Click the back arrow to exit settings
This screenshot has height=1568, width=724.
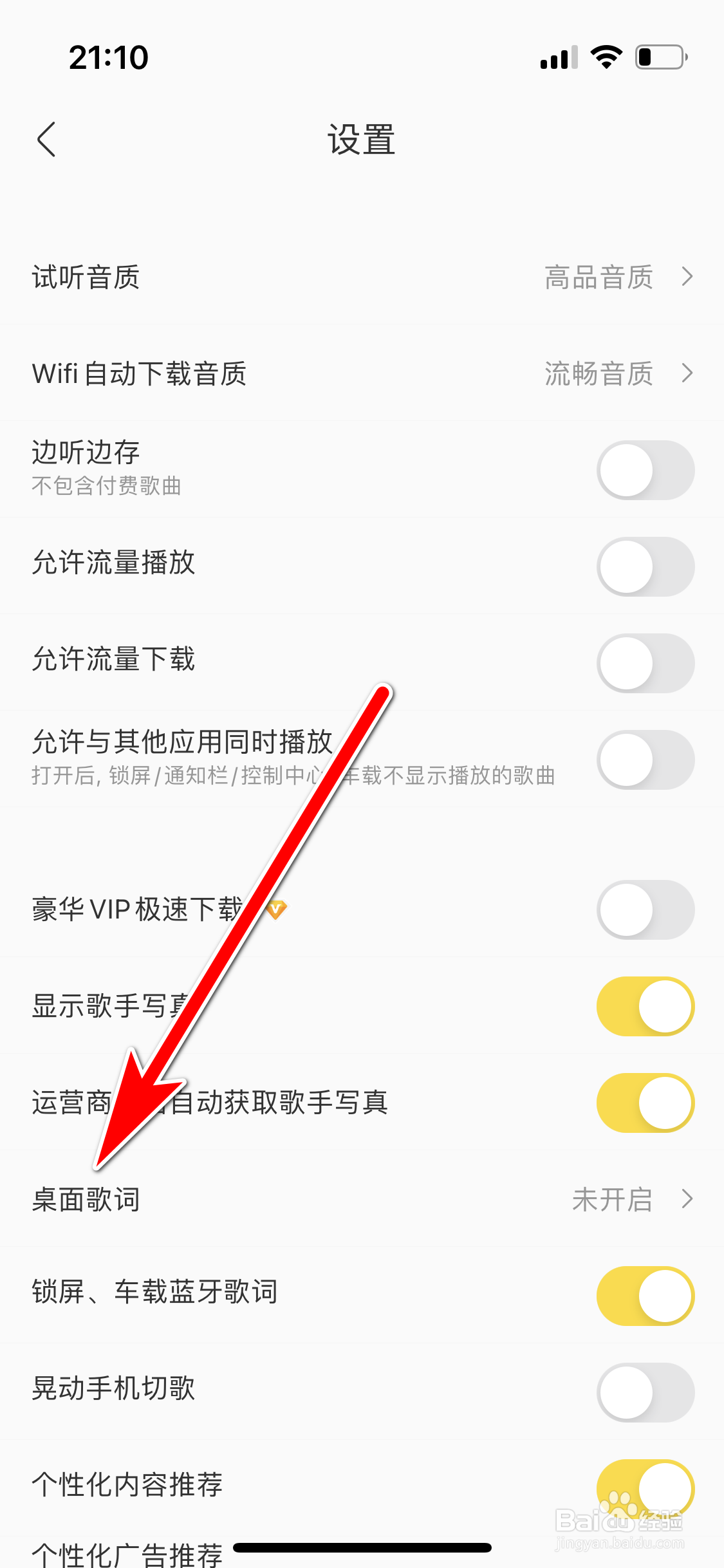coord(46,137)
